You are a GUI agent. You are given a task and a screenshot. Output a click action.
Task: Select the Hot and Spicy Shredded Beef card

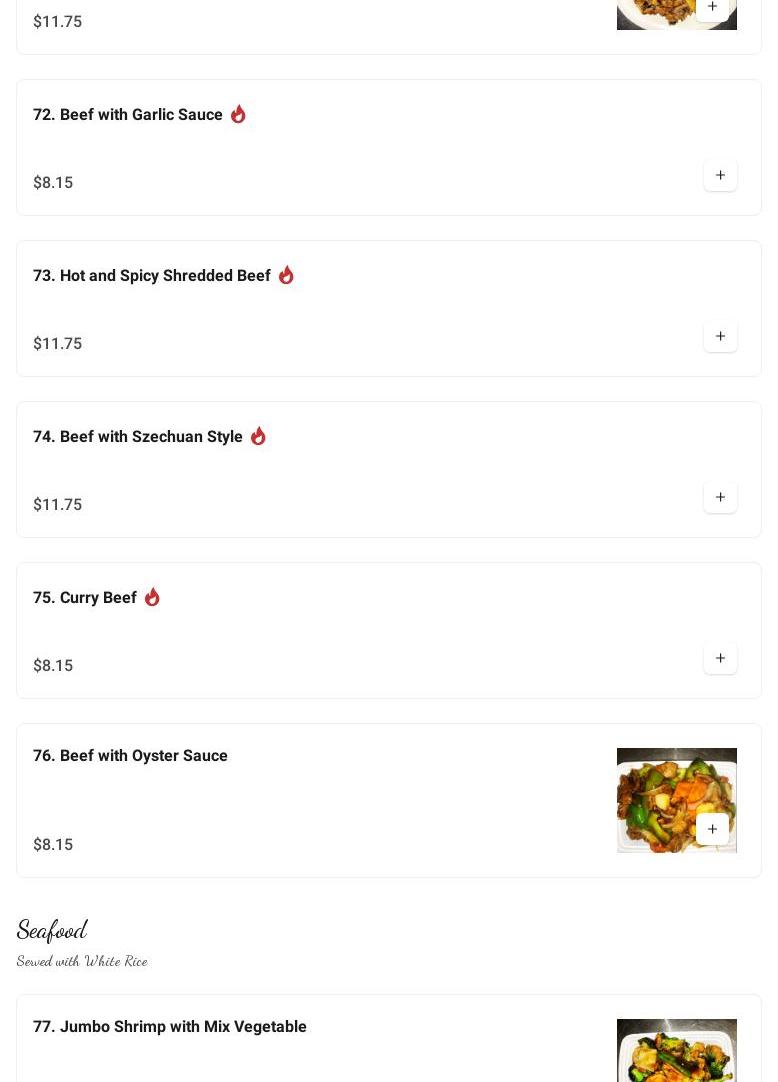click(152, 276)
